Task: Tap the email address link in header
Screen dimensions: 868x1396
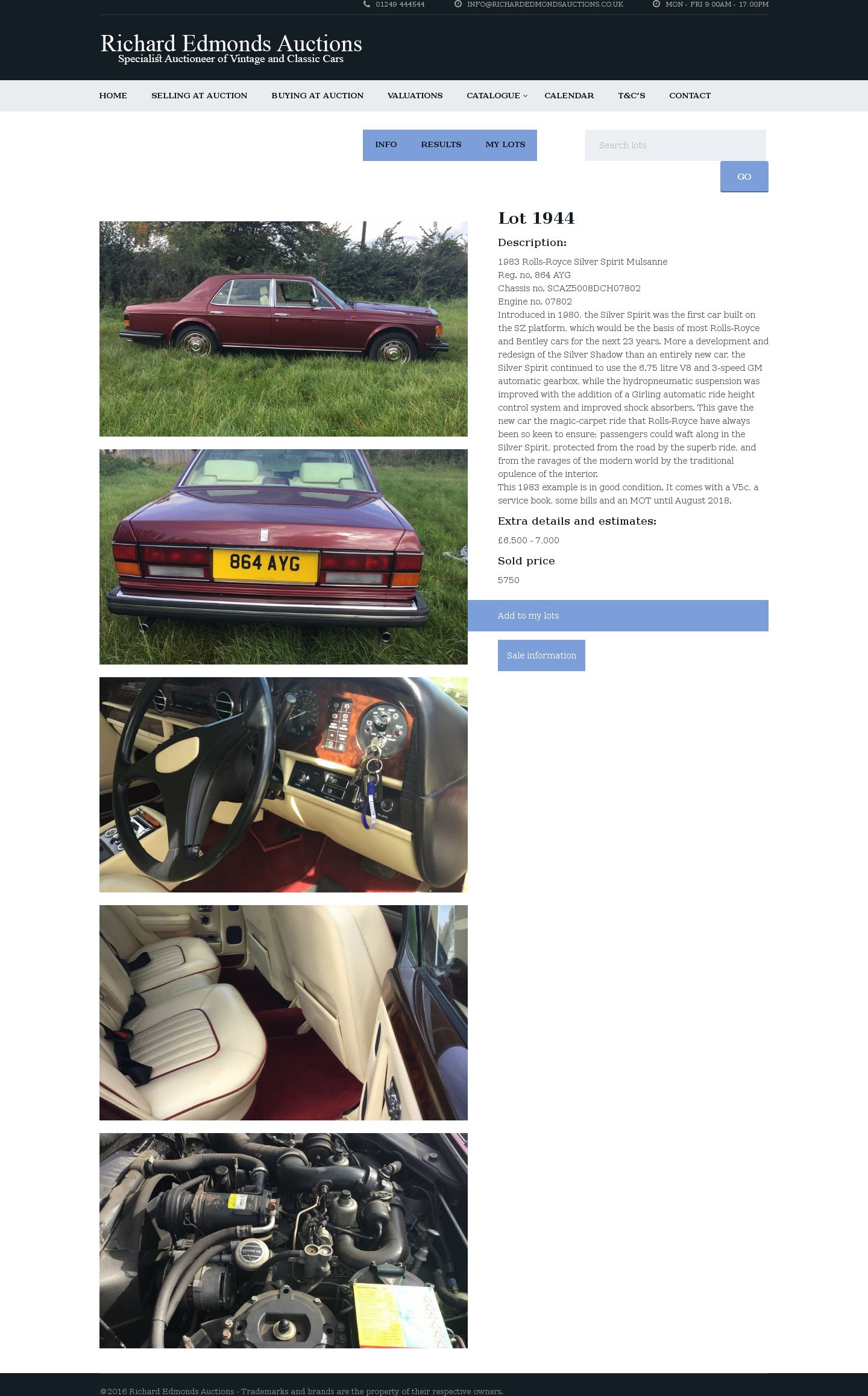Action: [x=545, y=4]
